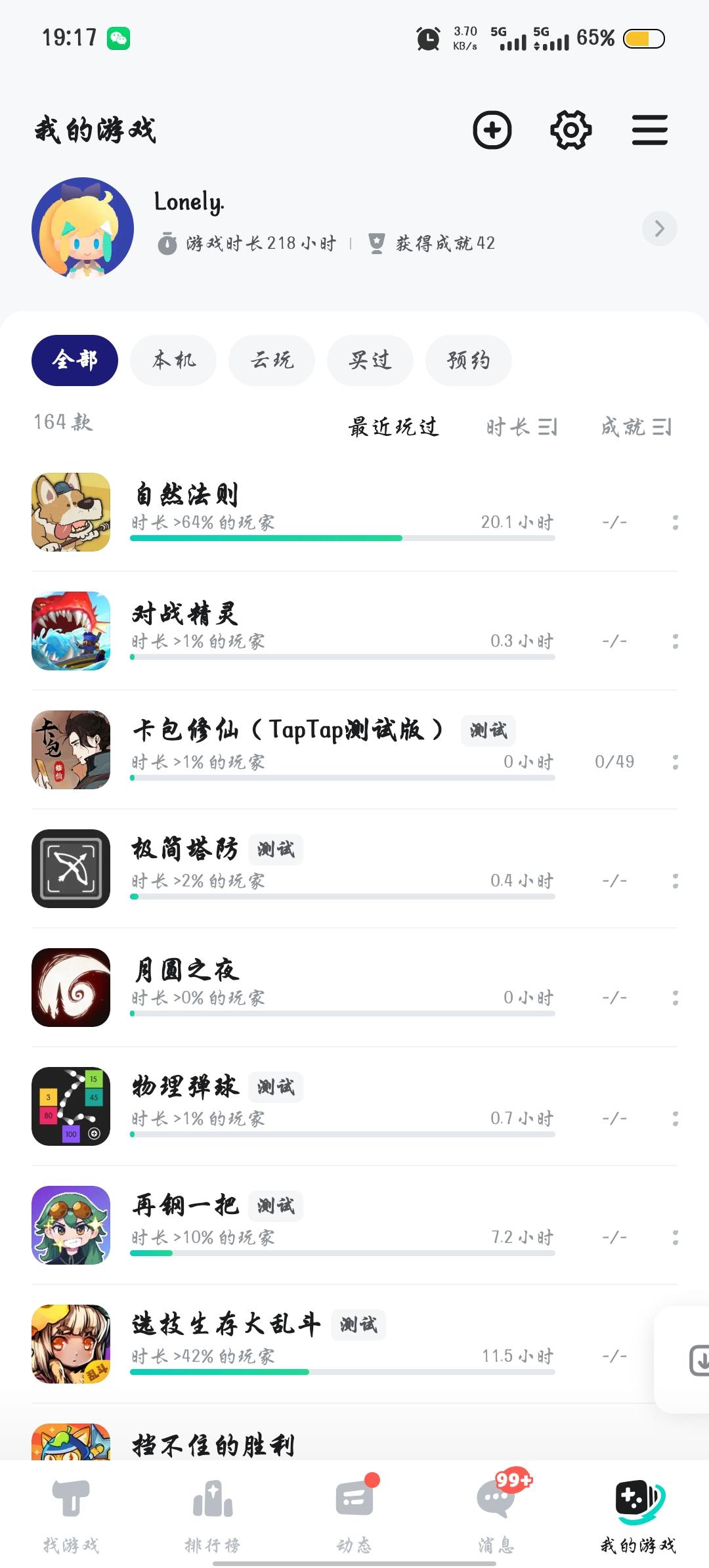Open the add game plus icon

(x=493, y=130)
